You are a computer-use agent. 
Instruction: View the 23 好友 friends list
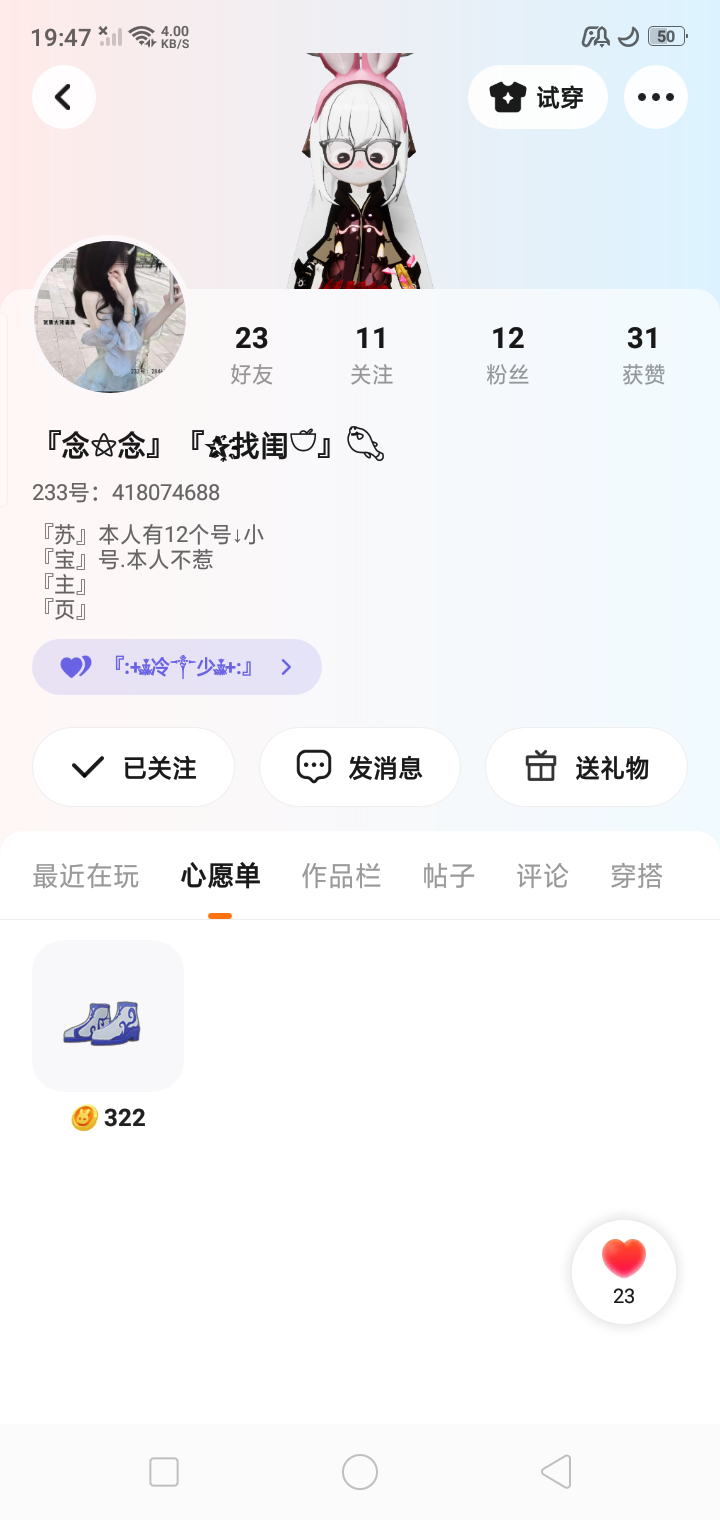pyautogui.click(x=252, y=354)
